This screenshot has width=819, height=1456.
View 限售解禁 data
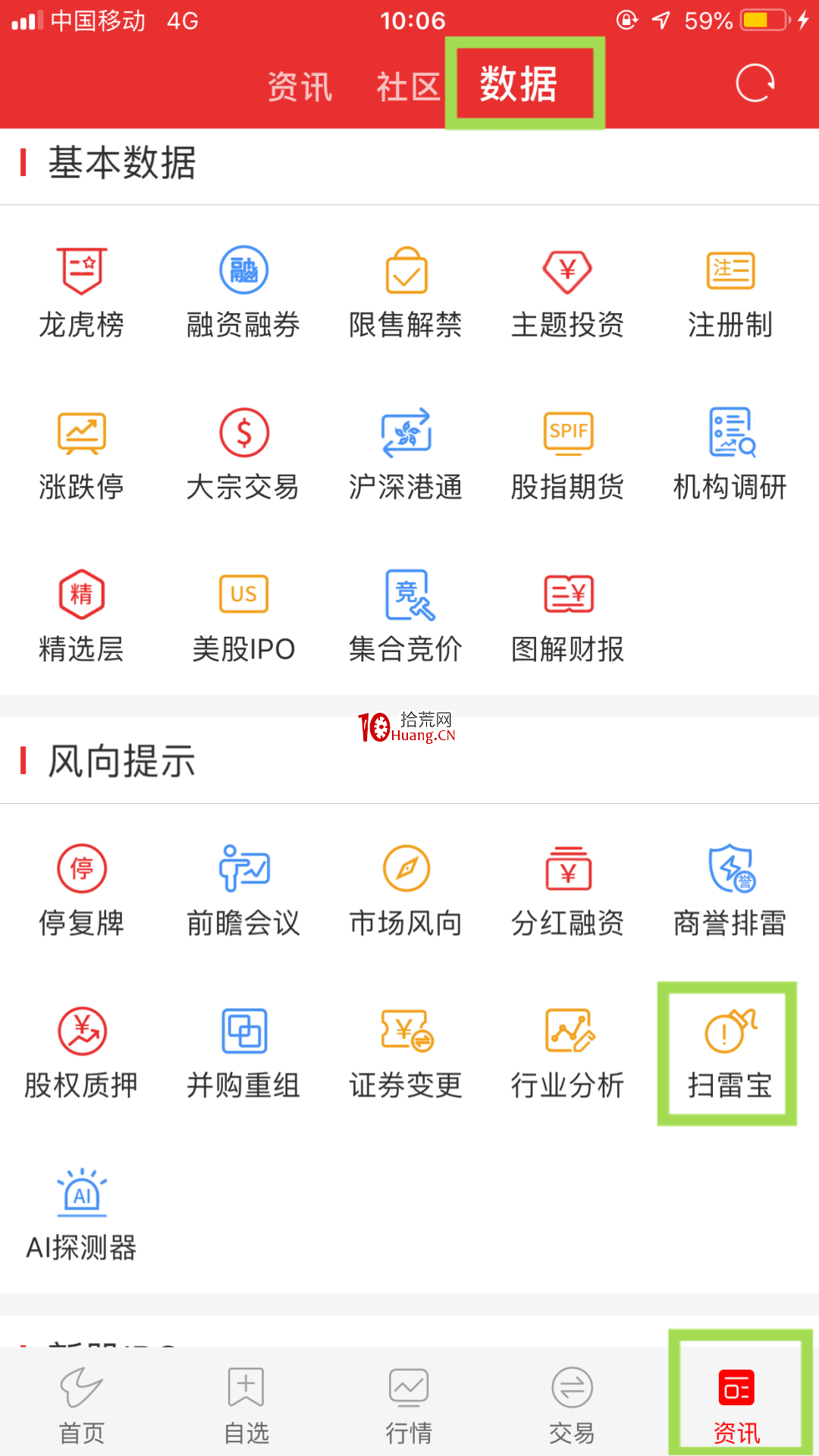tap(406, 293)
